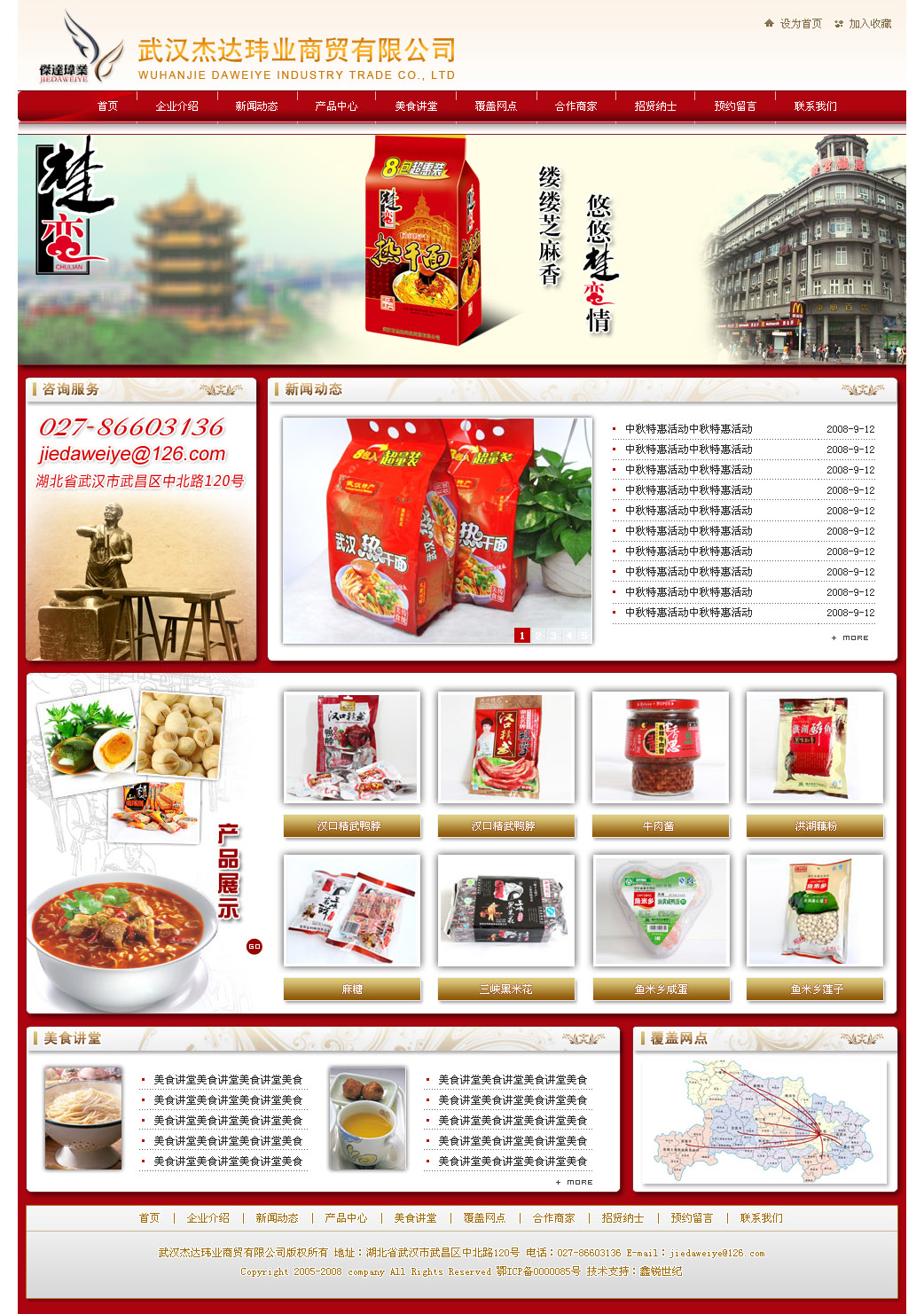Go to 美食讲堂 in top navigation
924x1314 pixels.
coord(417,106)
